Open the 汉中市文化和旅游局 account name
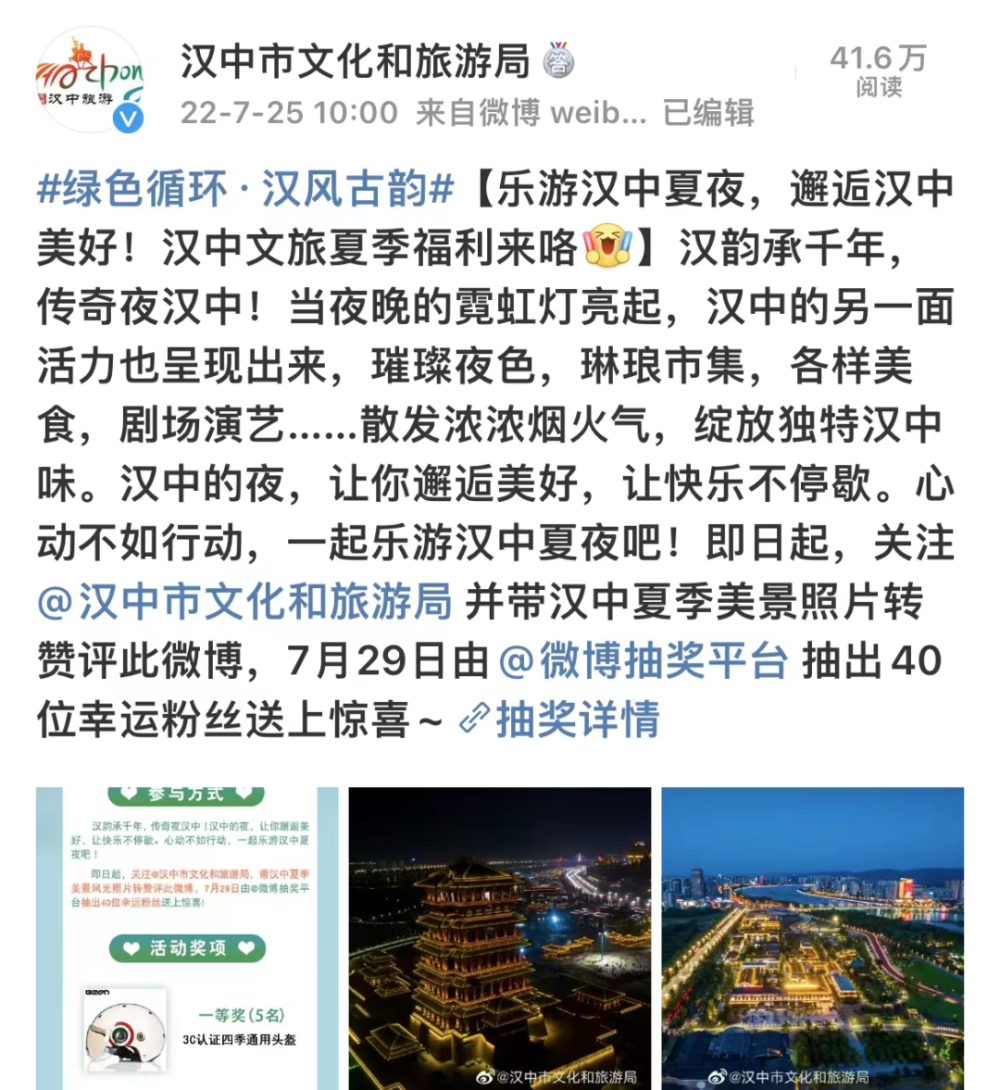The image size is (1000, 1090). tap(355, 64)
